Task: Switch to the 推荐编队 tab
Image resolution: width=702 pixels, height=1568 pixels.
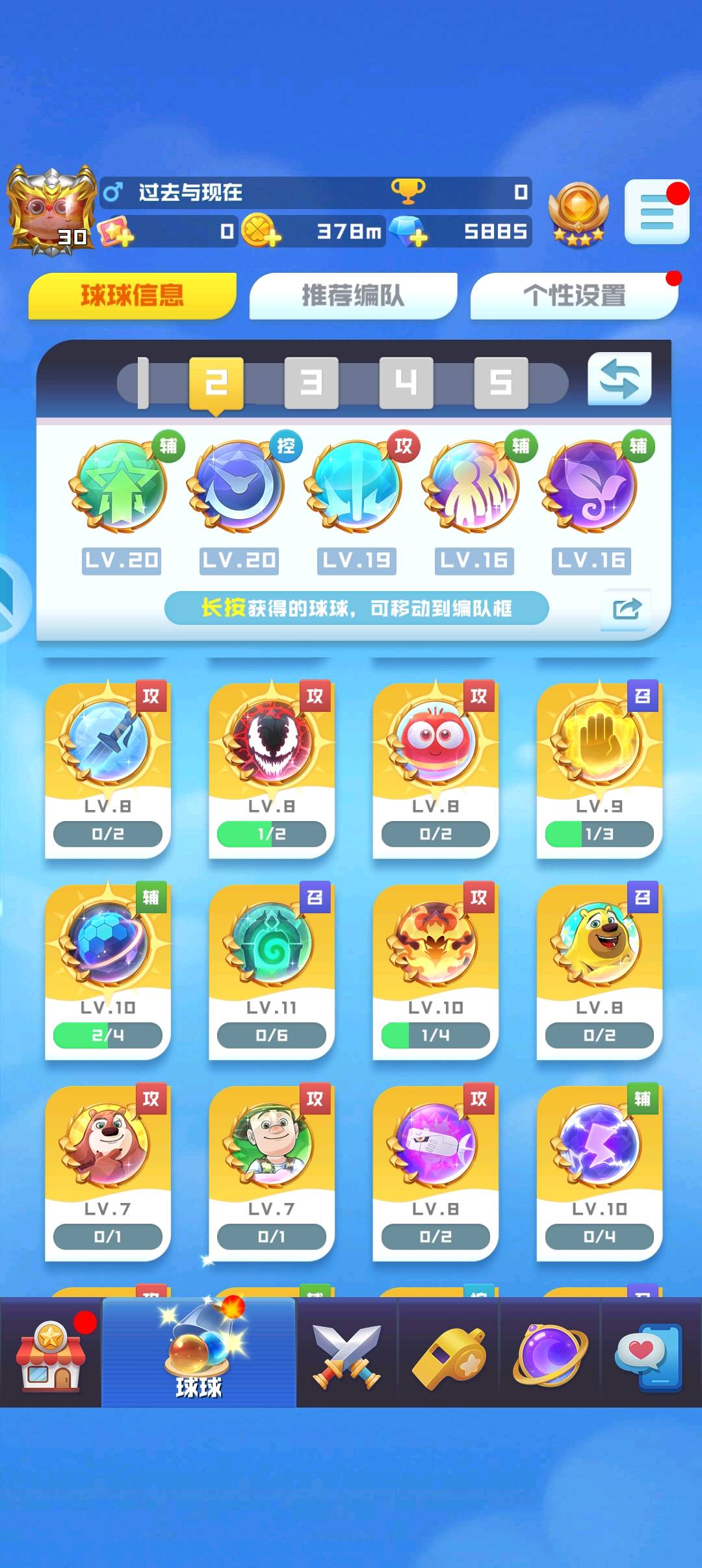Action: (x=353, y=296)
